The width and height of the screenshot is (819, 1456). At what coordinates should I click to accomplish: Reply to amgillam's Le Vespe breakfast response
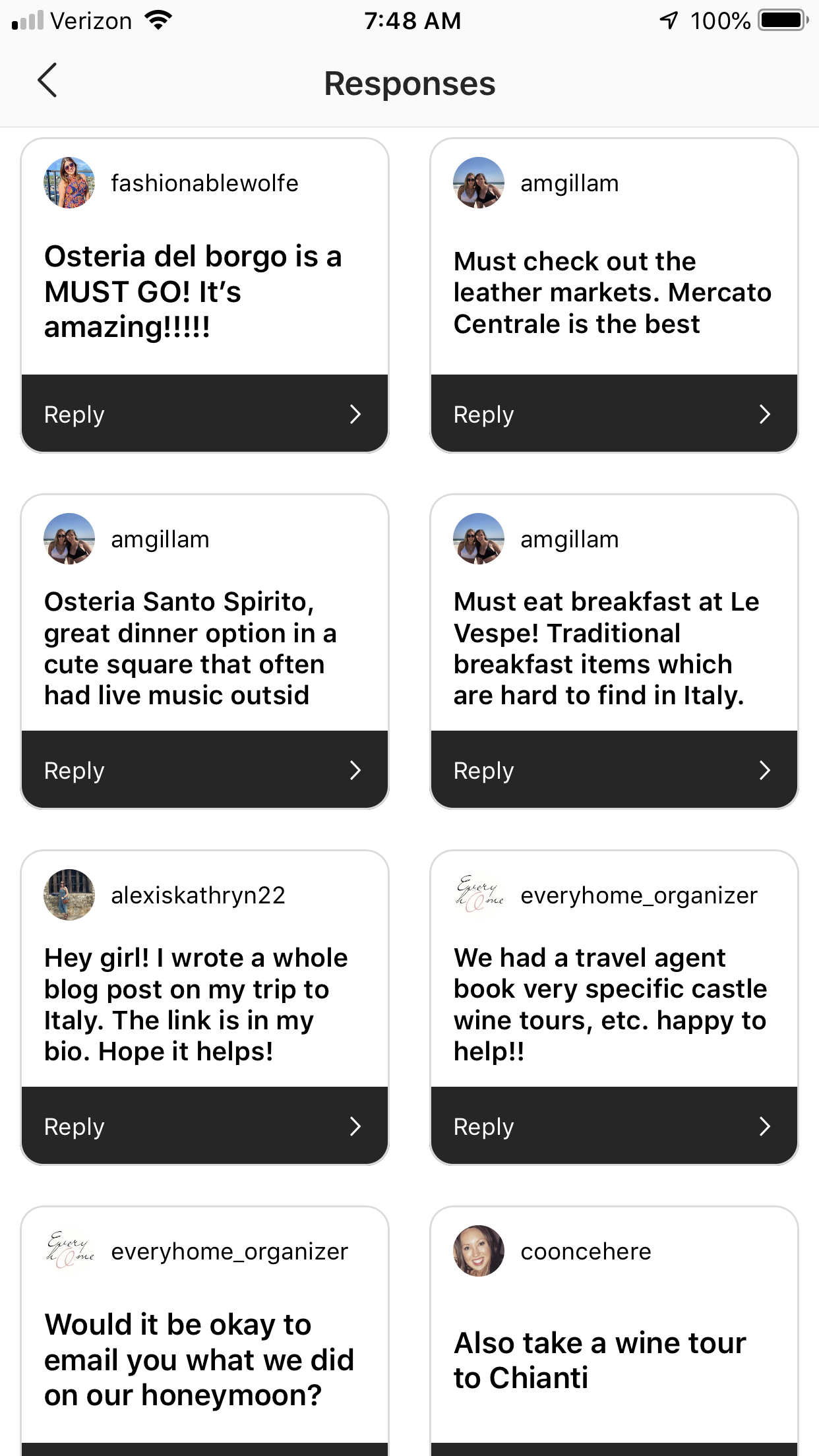613,770
